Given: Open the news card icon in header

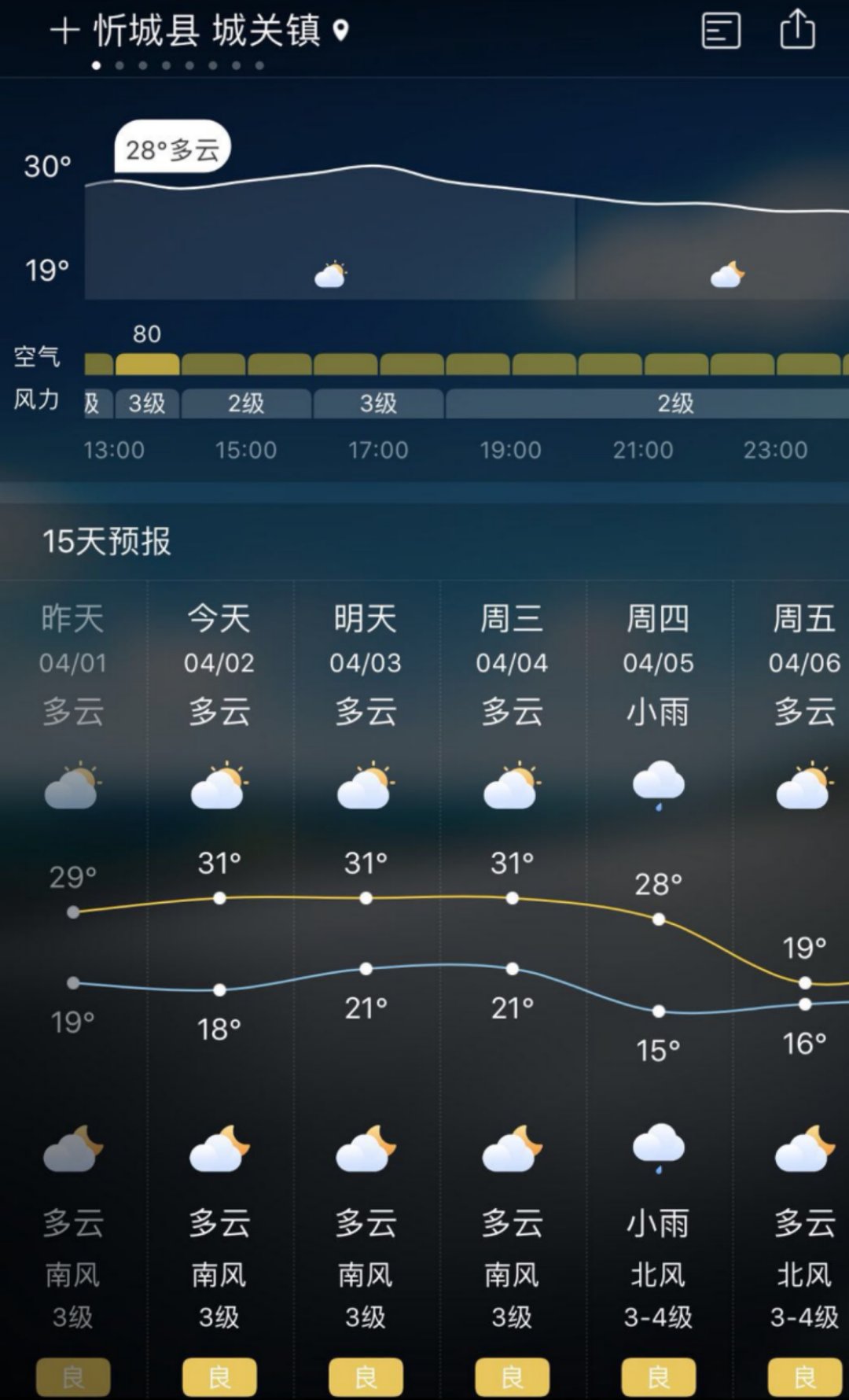Looking at the screenshot, I should pos(720,31).
